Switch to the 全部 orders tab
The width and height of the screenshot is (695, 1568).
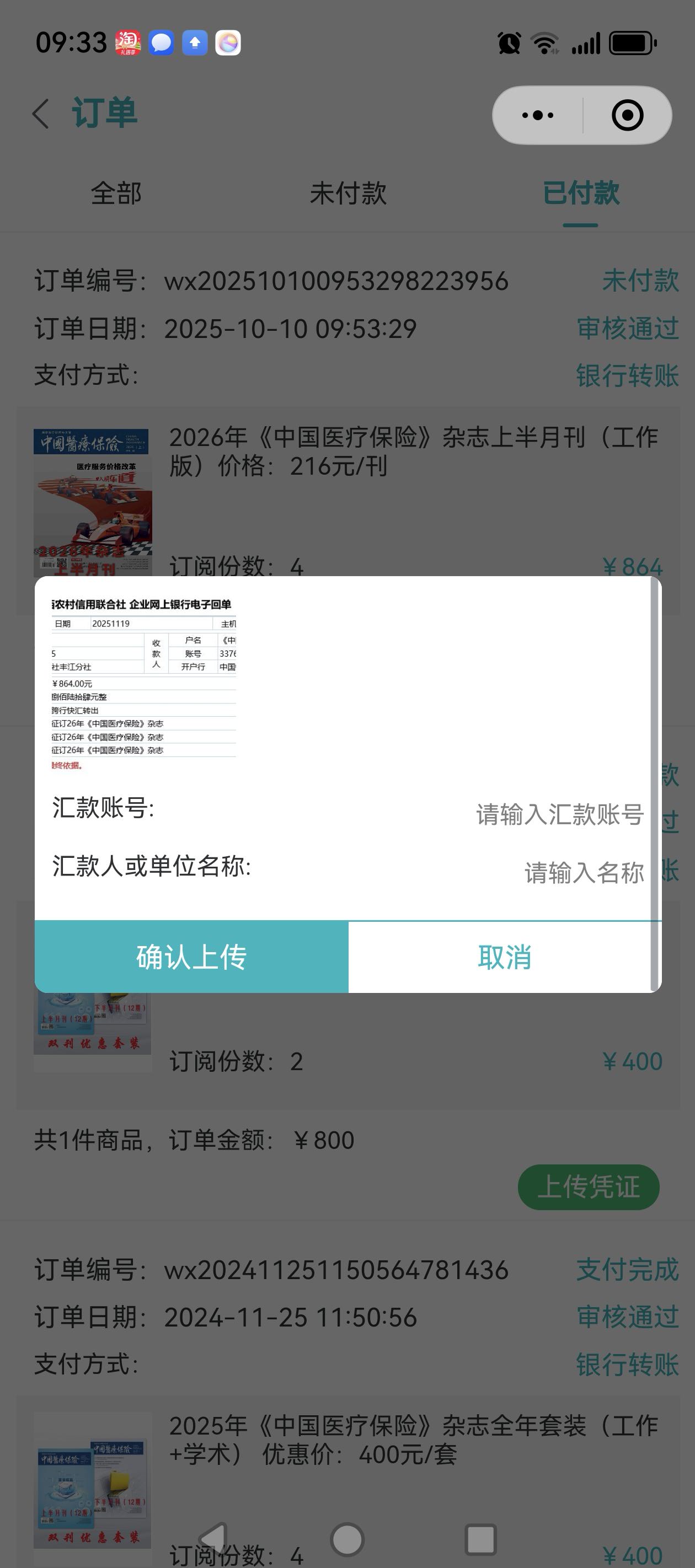pos(116,194)
